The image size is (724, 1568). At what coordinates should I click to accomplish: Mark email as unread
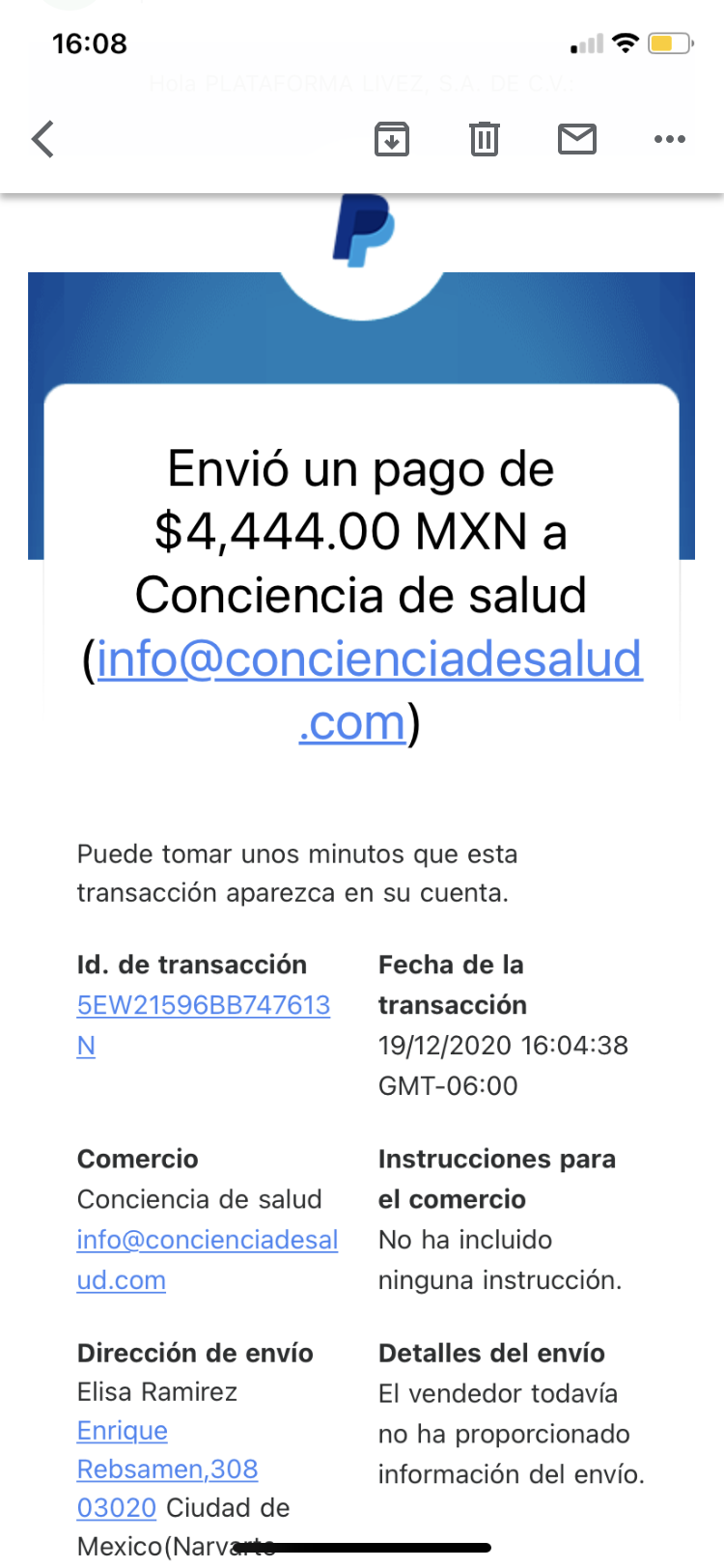click(x=576, y=139)
